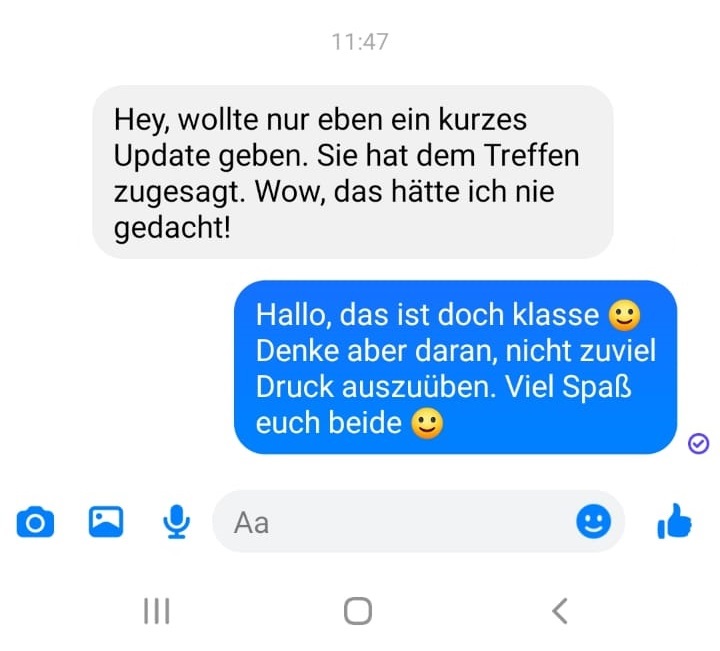The width and height of the screenshot is (720, 651).
Task: Tap the Aa message input field
Action: (x=400, y=522)
